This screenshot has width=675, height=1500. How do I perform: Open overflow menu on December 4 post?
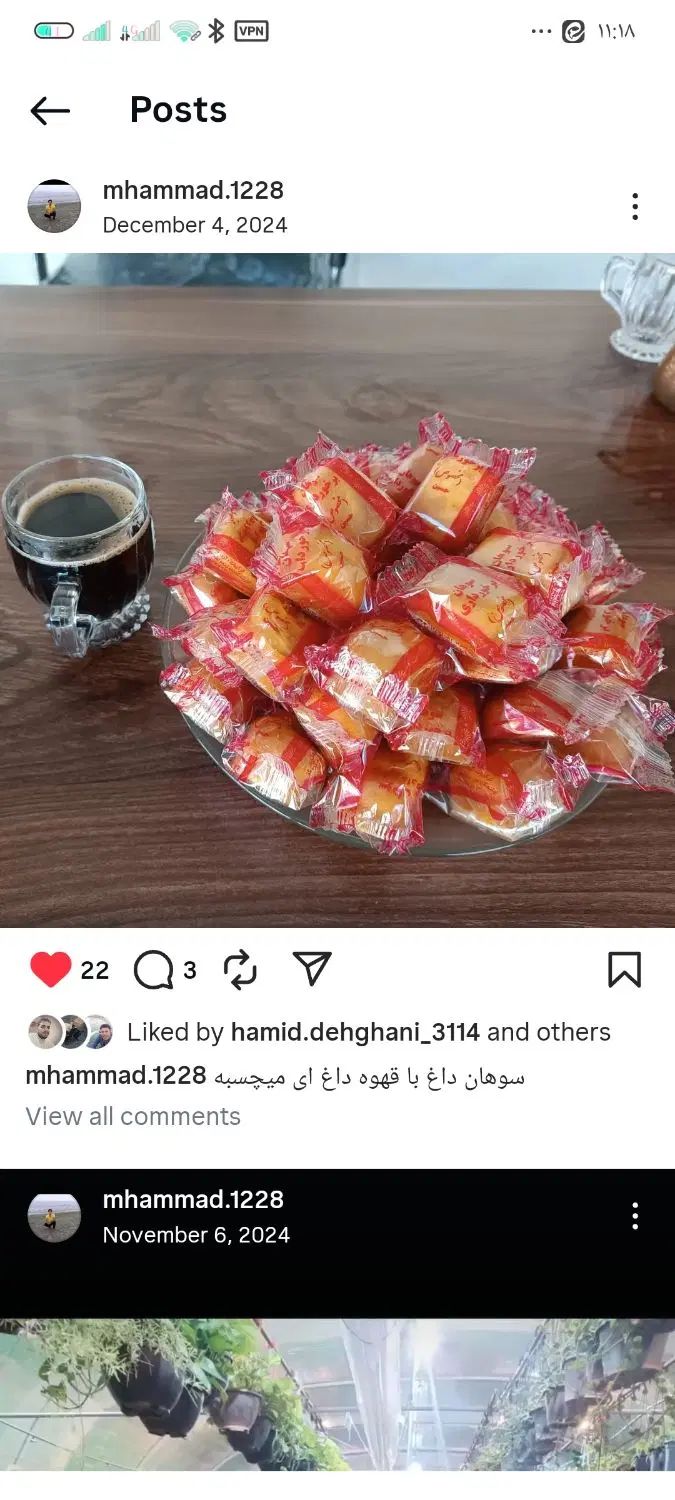click(x=634, y=207)
